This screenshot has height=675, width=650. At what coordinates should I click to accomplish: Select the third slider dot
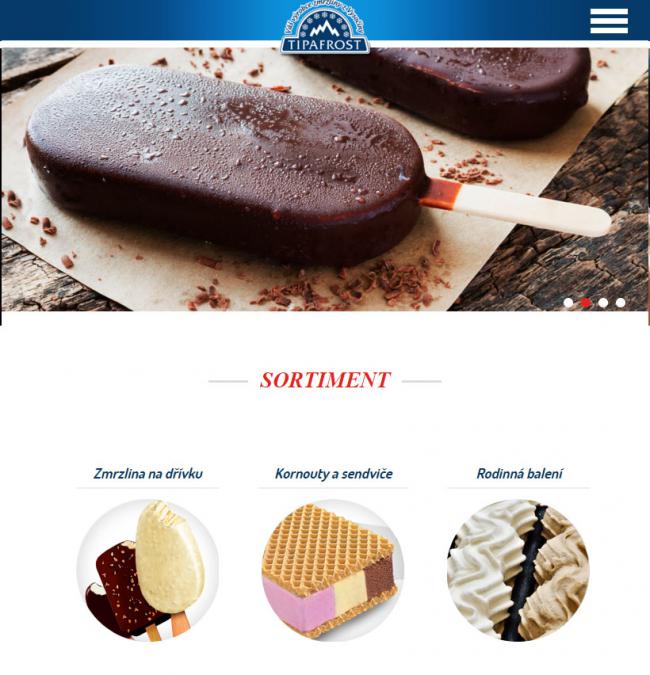pyautogui.click(x=603, y=302)
